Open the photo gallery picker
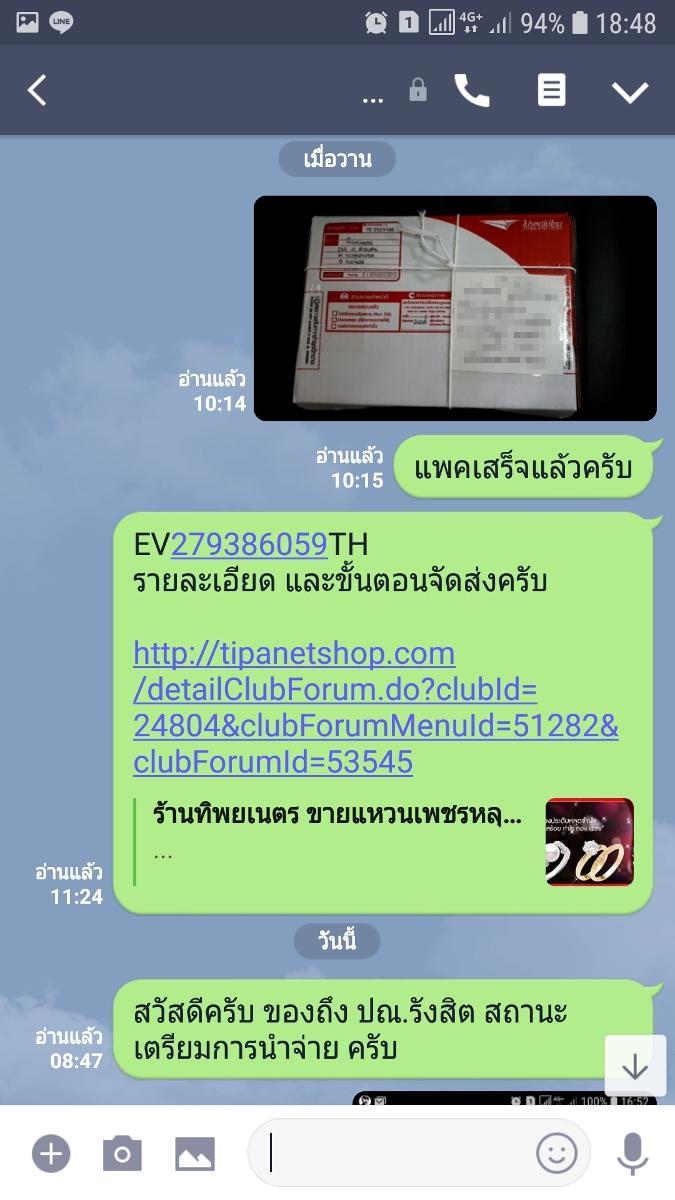675x1200 pixels. pyautogui.click(x=195, y=1153)
